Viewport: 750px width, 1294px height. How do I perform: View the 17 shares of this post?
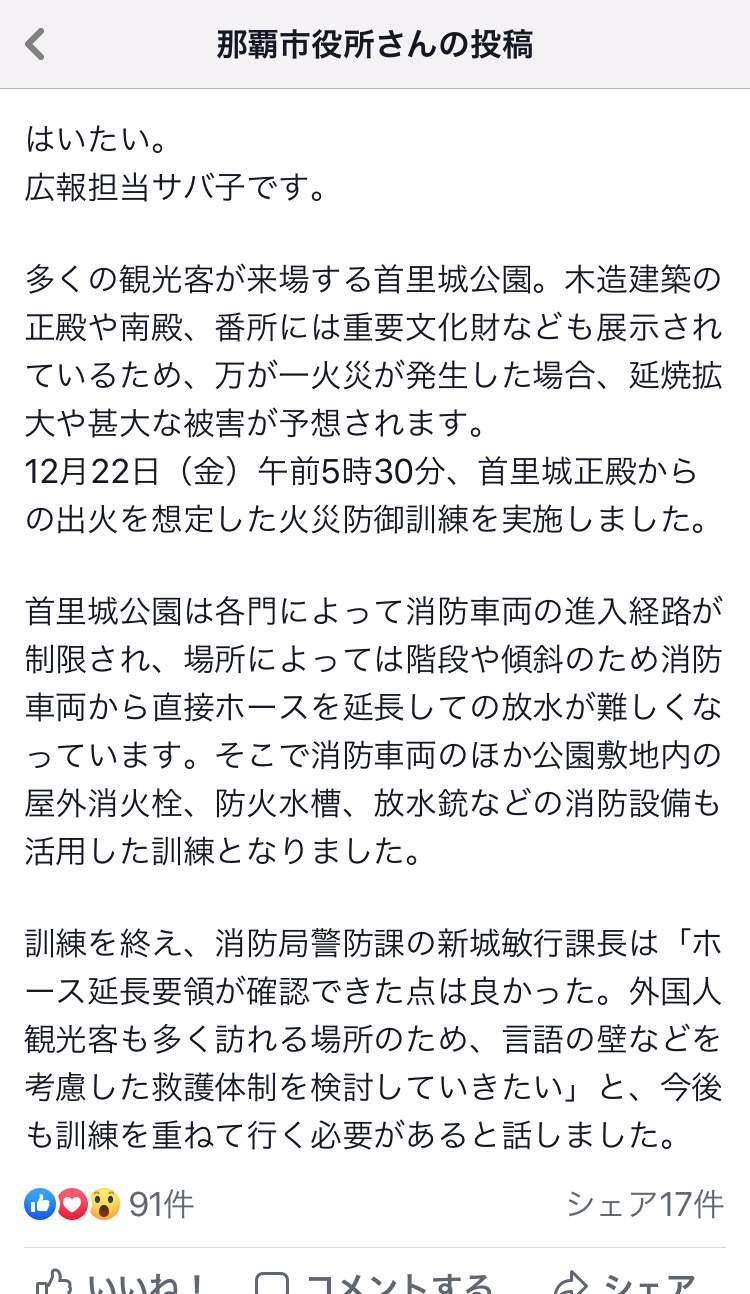pos(645,1204)
